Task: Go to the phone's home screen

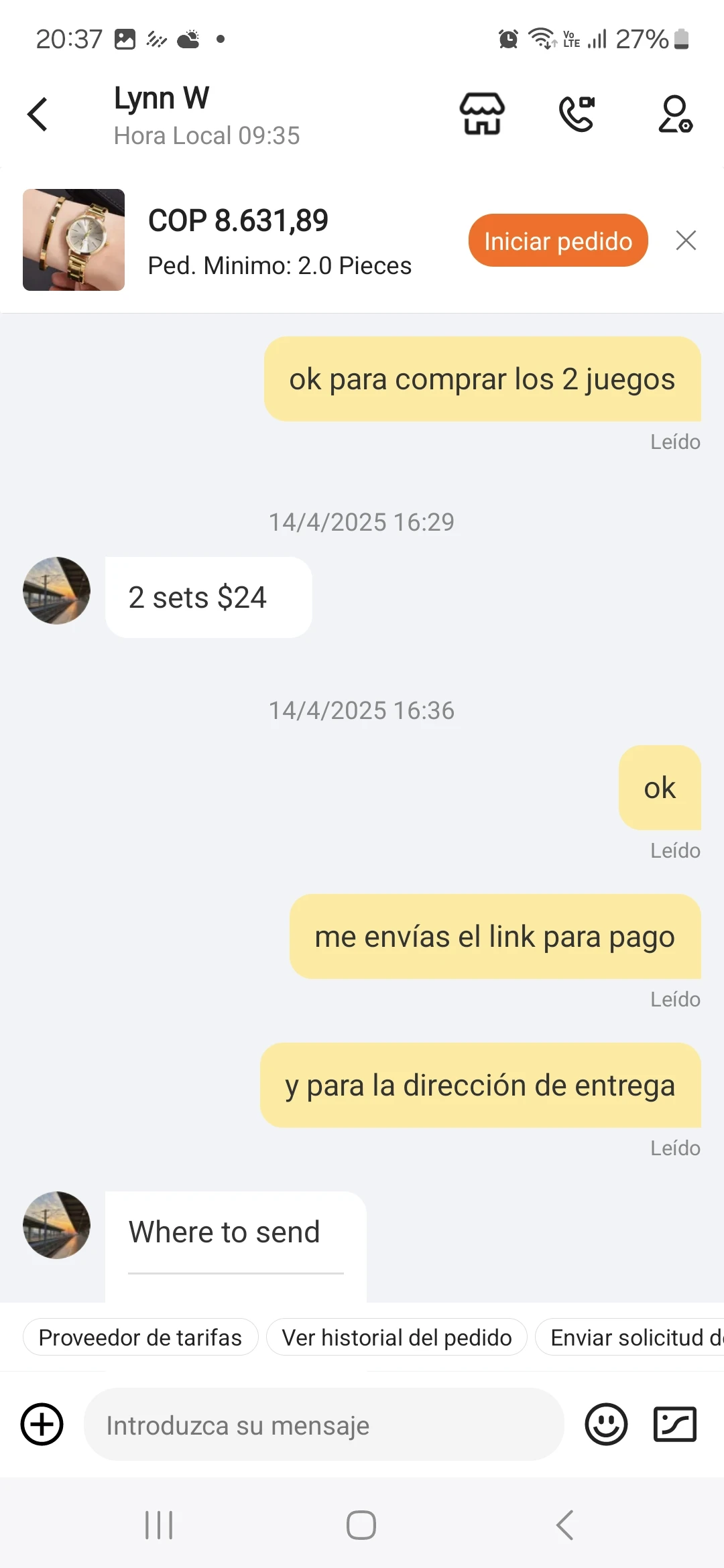Action: pyautogui.click(x=361, y=1525)
